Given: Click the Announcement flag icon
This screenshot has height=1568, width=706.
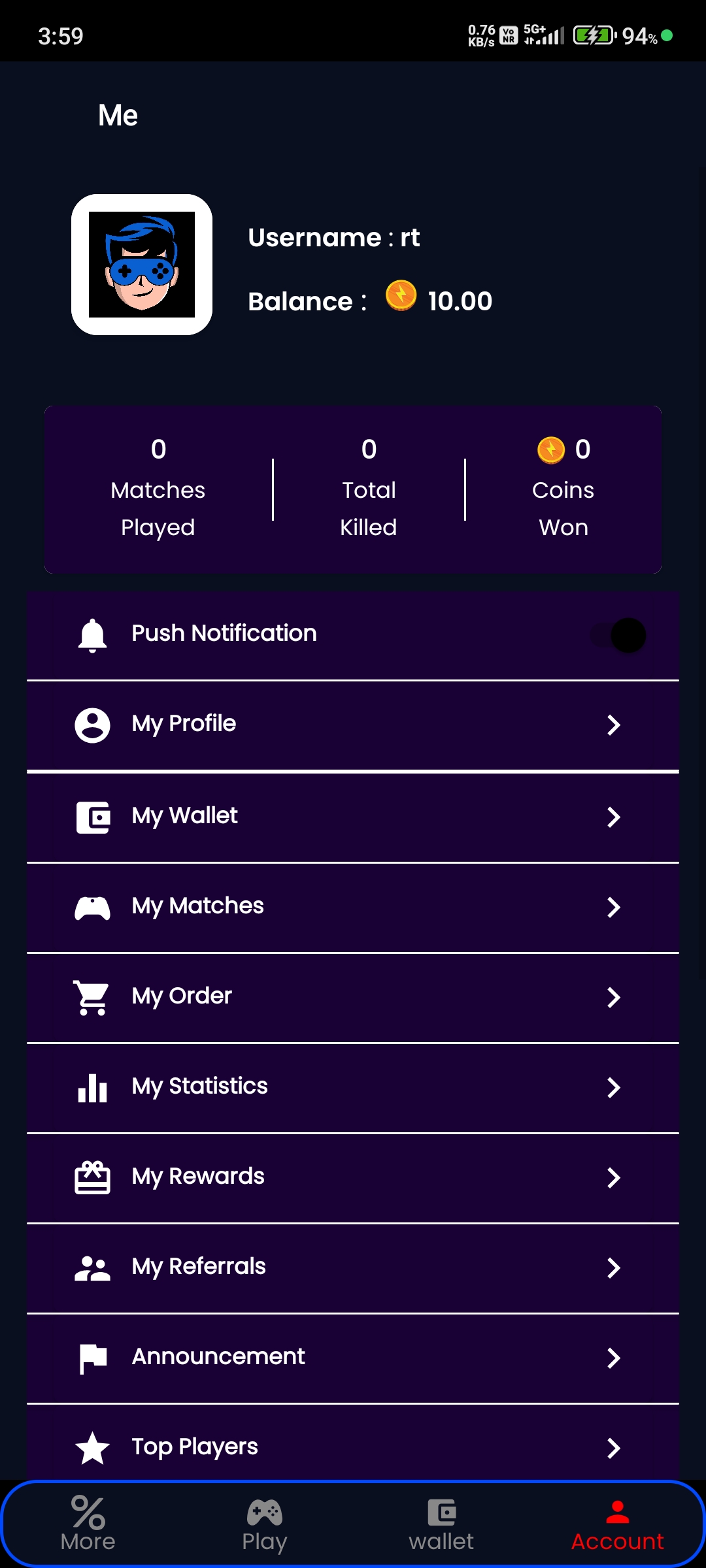Looking at the screenshot, I should [92, 1357].
